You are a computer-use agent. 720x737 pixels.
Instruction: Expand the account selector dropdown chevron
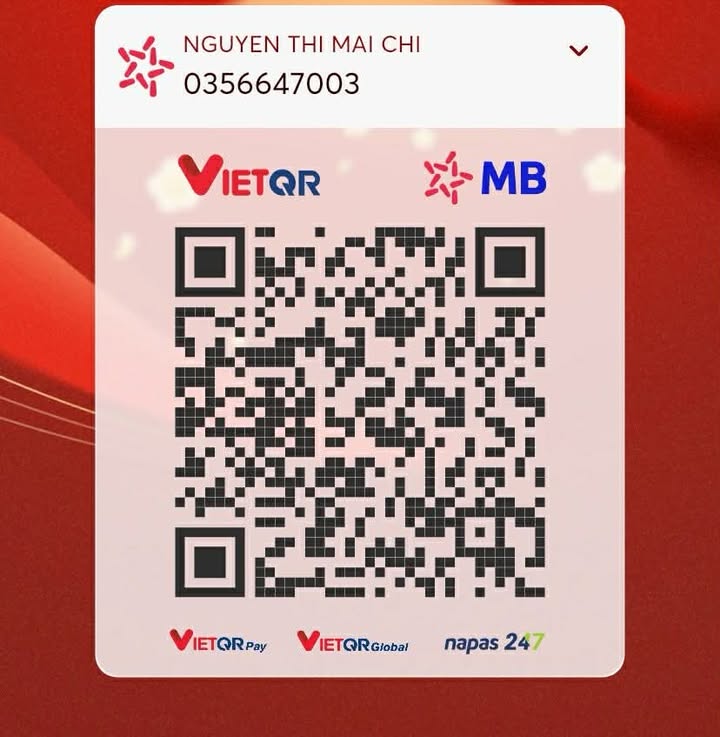coord(578,51)
